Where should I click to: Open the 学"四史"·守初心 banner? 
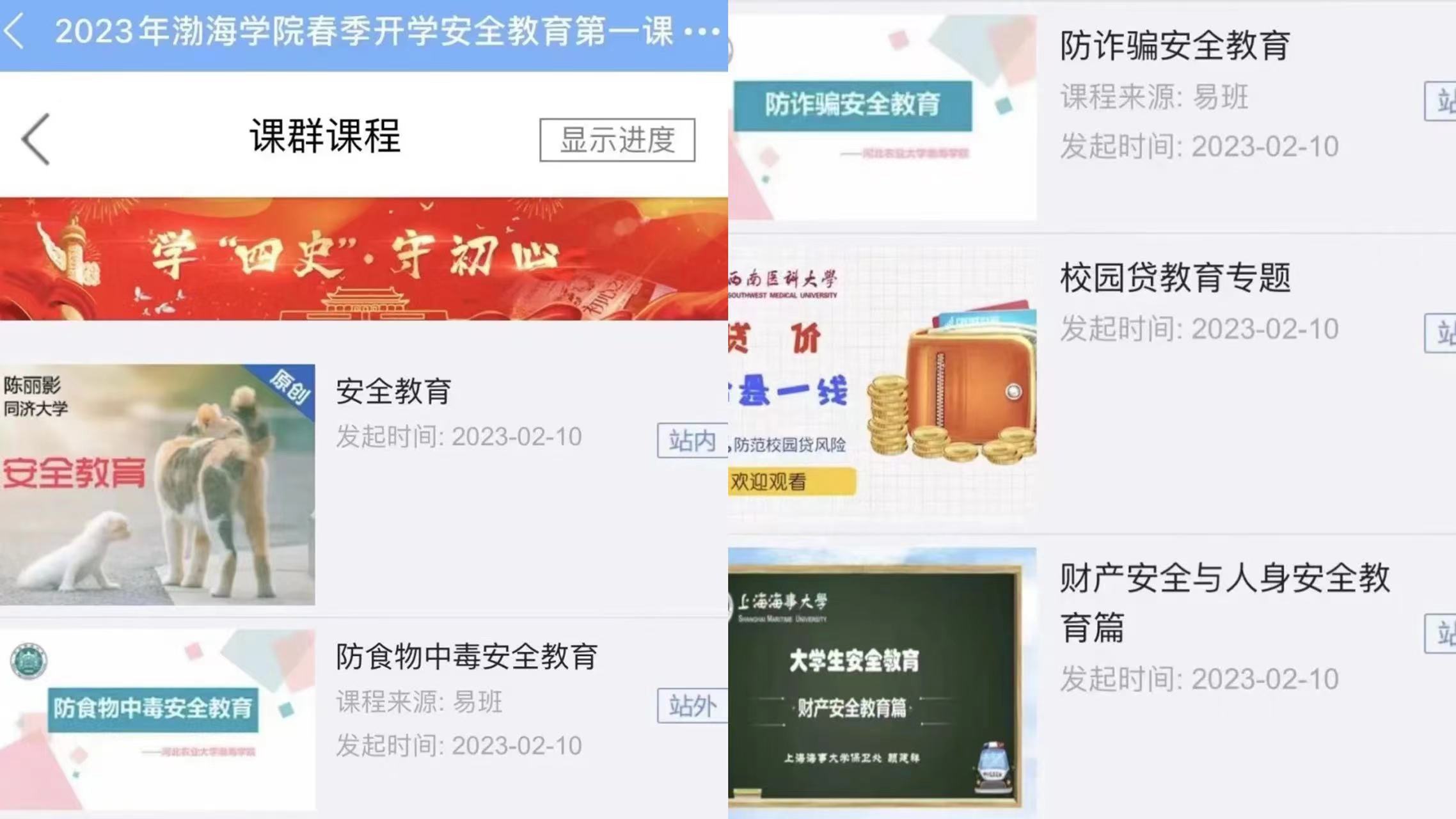point(363,258)
